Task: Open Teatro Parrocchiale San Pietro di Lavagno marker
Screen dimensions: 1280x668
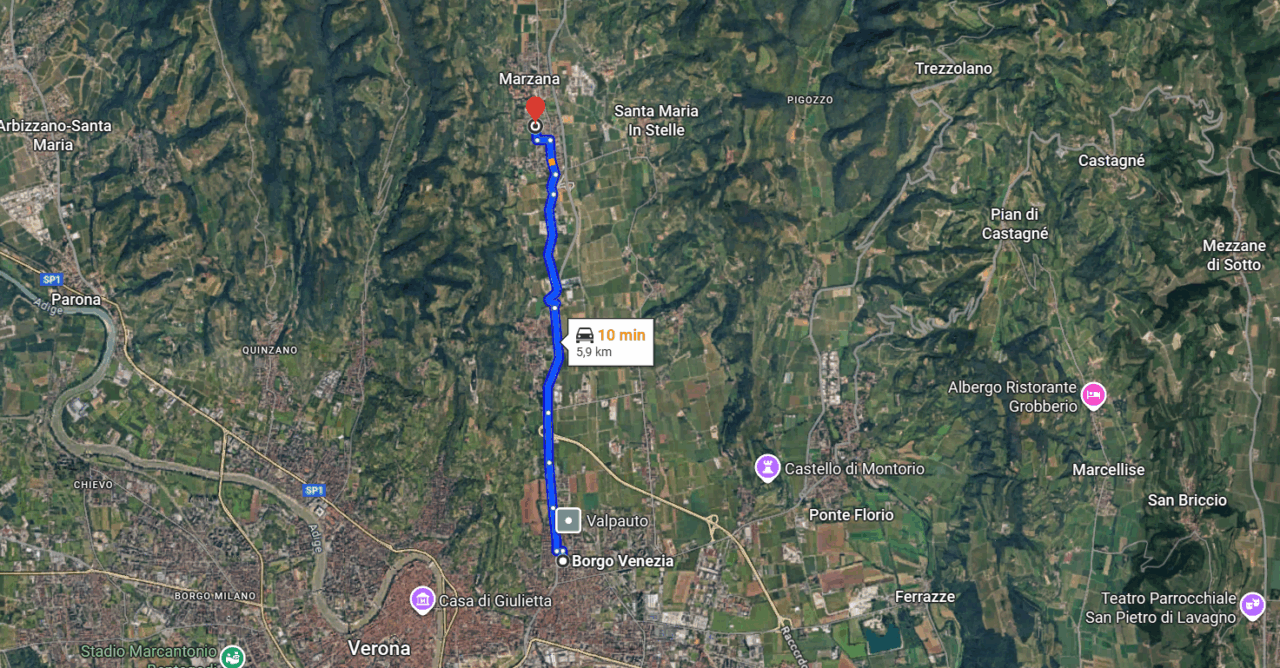Action: tap(1252, 605)
